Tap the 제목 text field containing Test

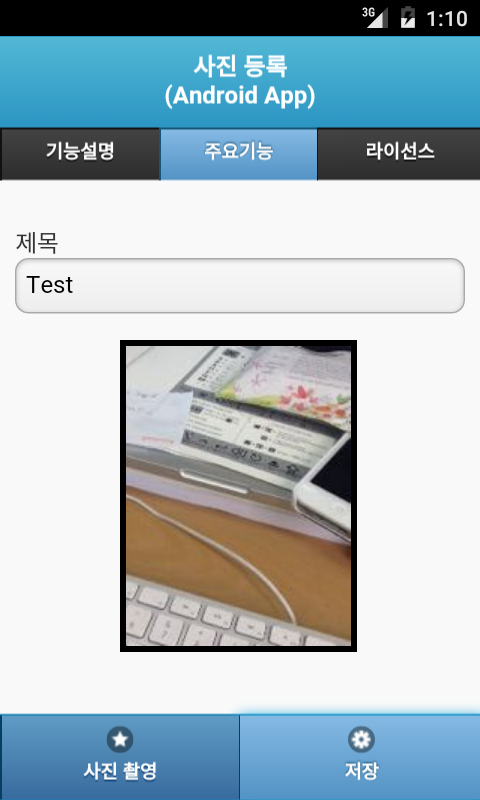pyautogui.click(x=240, y=285)
